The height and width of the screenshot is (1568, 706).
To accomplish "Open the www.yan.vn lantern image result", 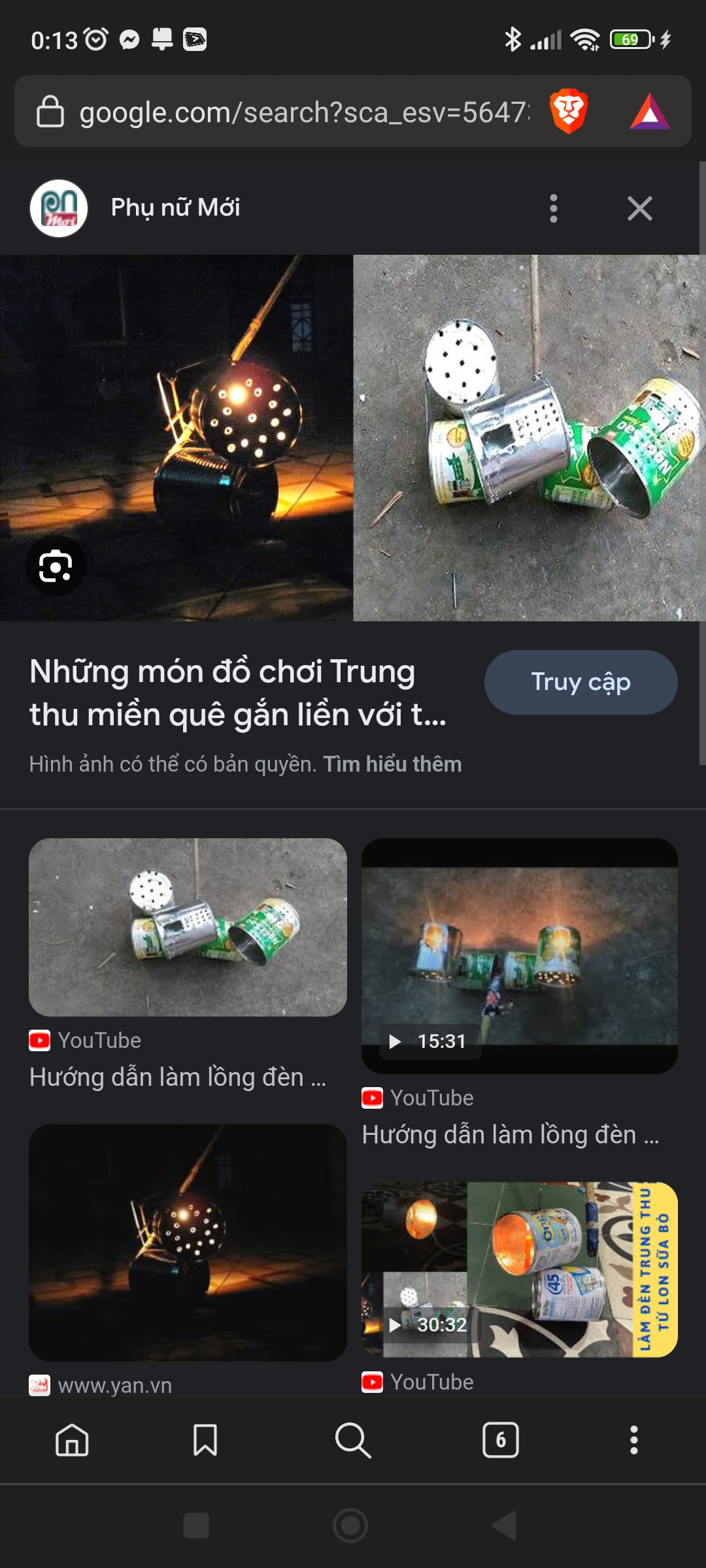I will pos(188,1243).
